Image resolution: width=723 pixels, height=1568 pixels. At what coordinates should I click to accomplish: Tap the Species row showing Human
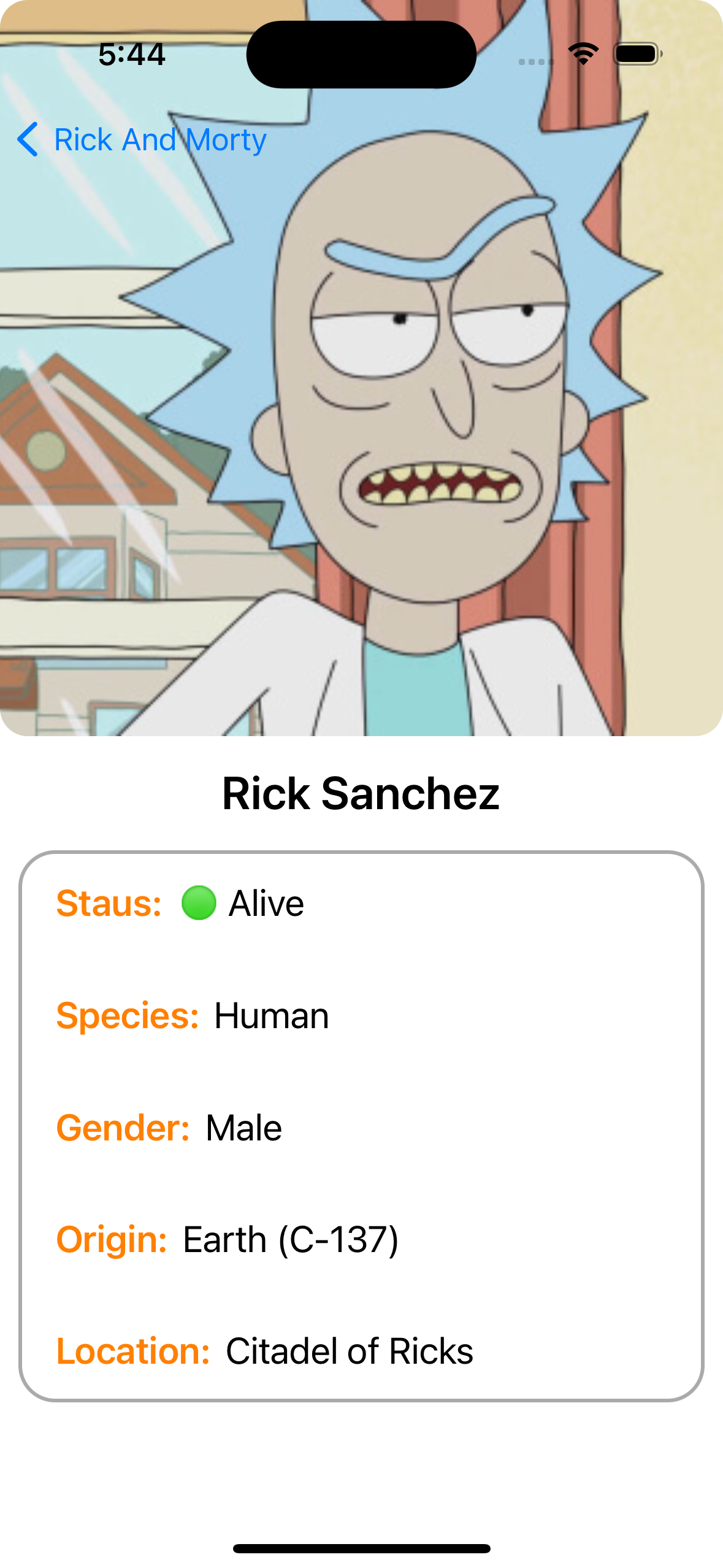(x=270, y=1014)
